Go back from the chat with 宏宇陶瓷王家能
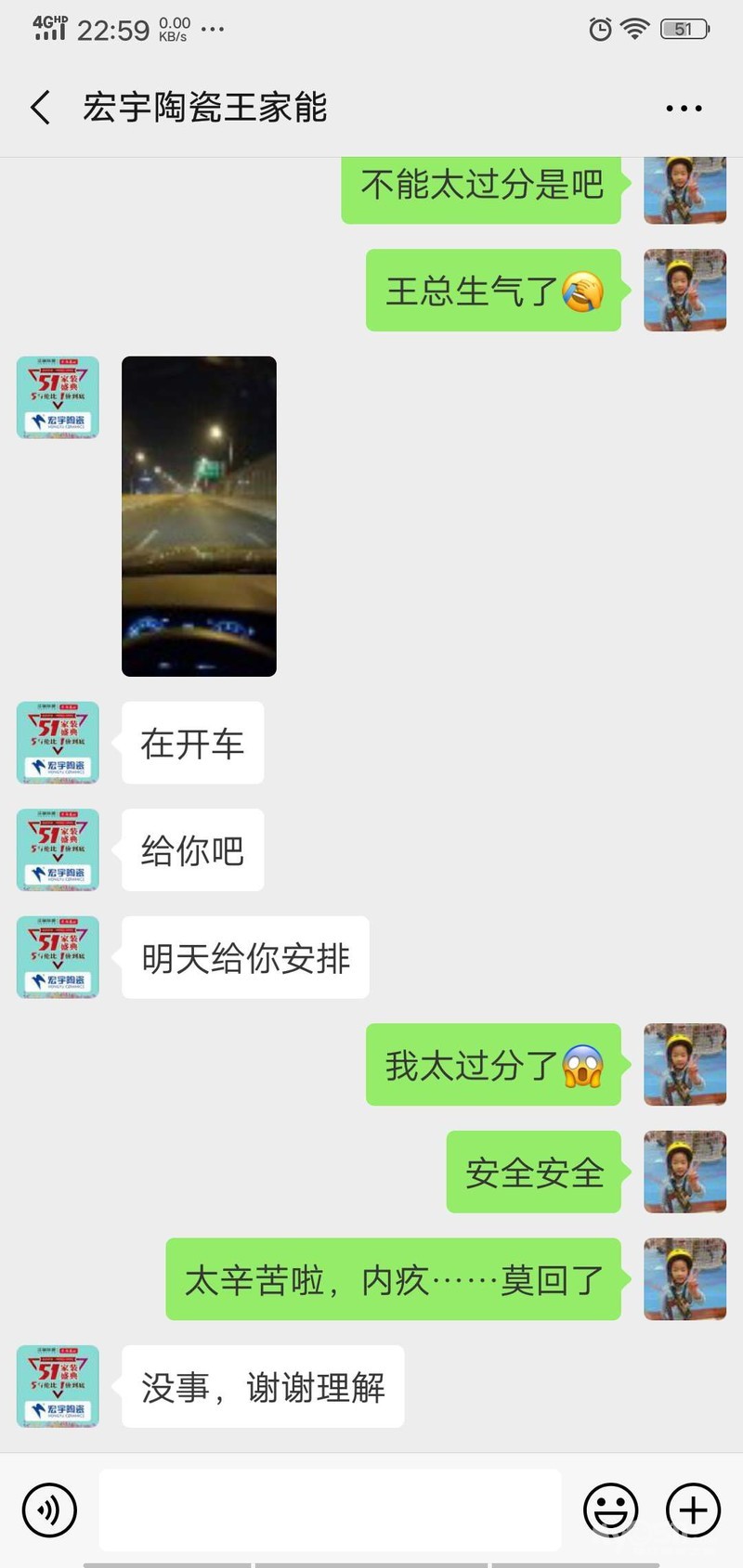The image size is (743, 1568). pyautogui.click(x=41, y=108)
